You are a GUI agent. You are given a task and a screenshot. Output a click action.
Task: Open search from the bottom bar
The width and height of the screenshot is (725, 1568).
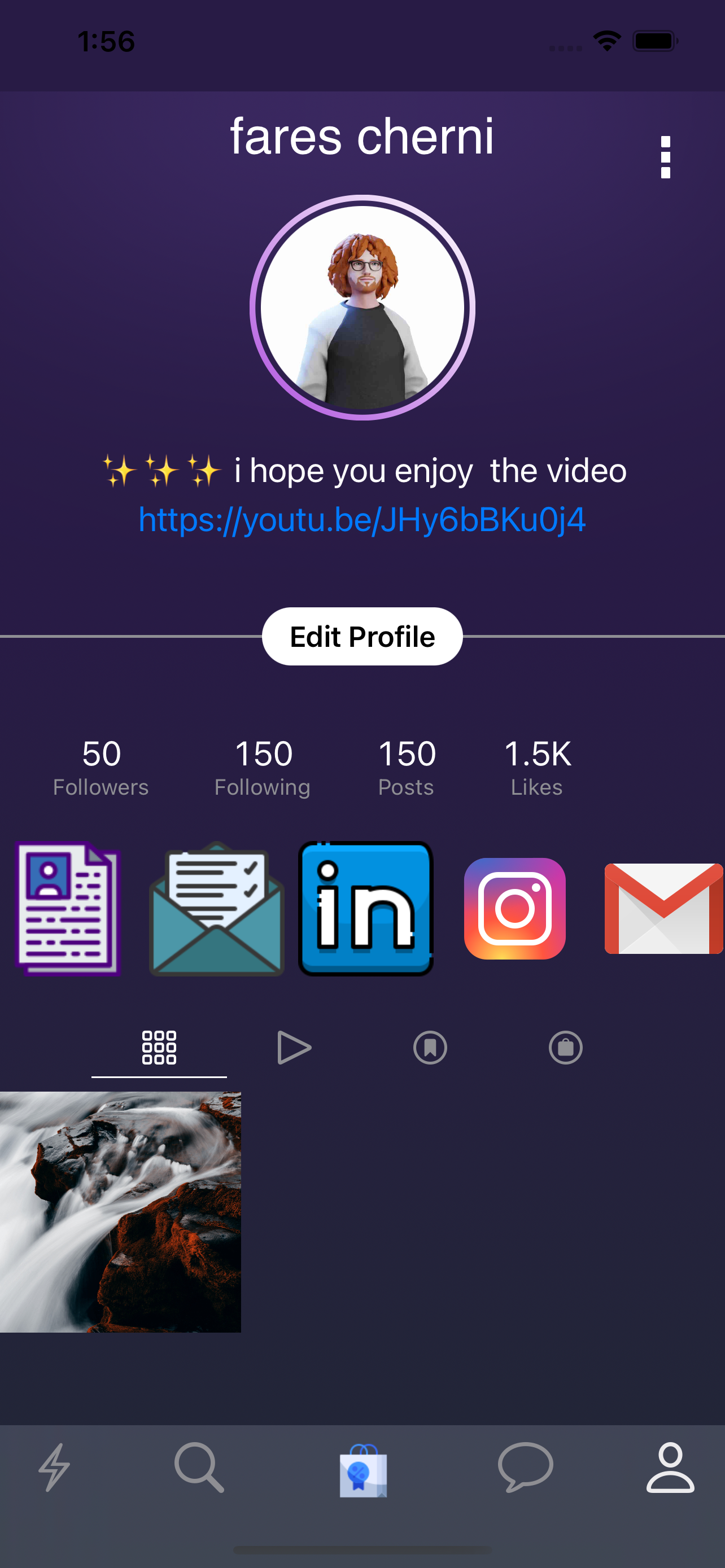tap(199, 1467)
